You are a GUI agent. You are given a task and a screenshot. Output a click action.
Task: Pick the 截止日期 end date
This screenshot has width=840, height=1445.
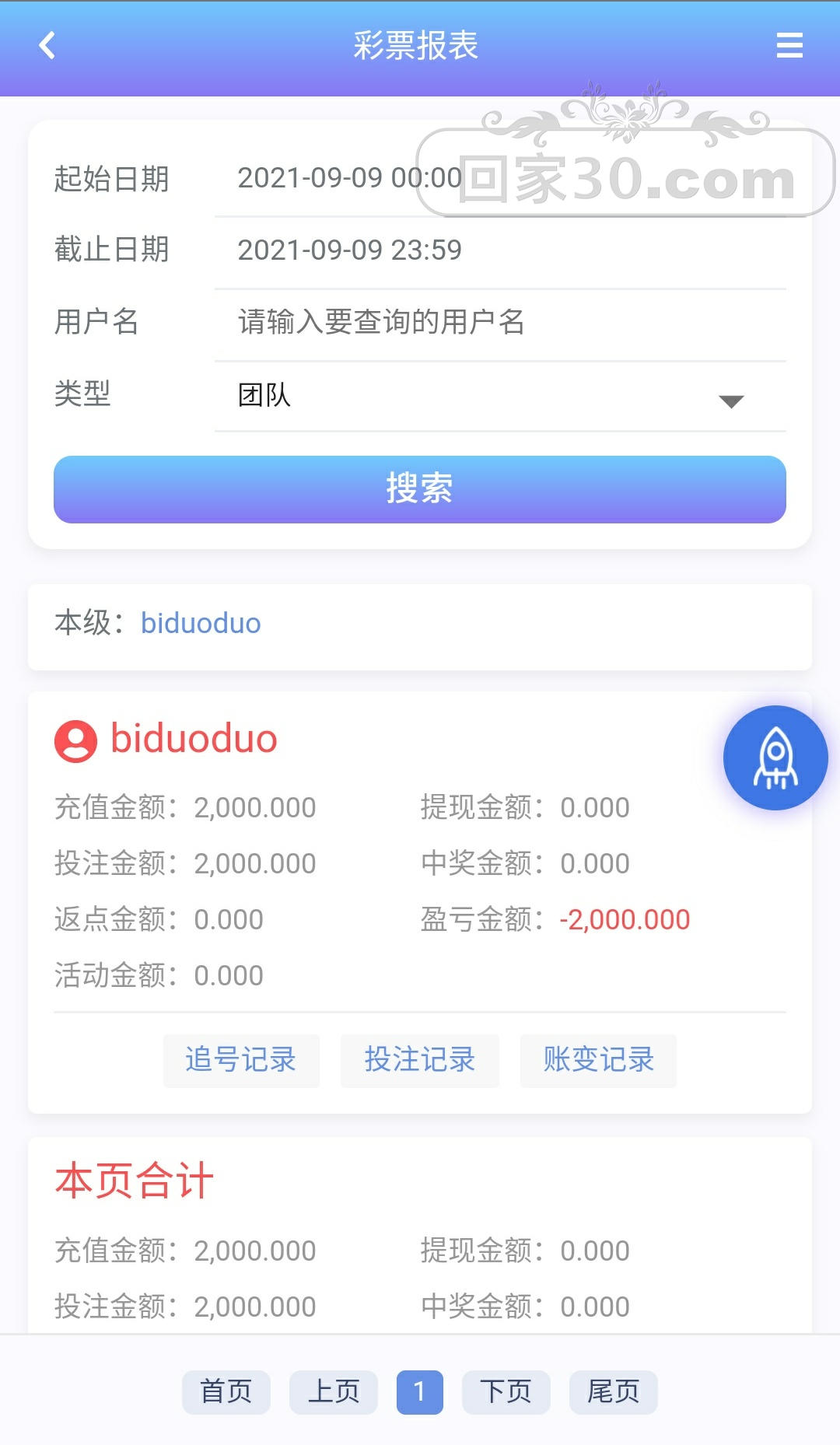(x=498, y=250)
